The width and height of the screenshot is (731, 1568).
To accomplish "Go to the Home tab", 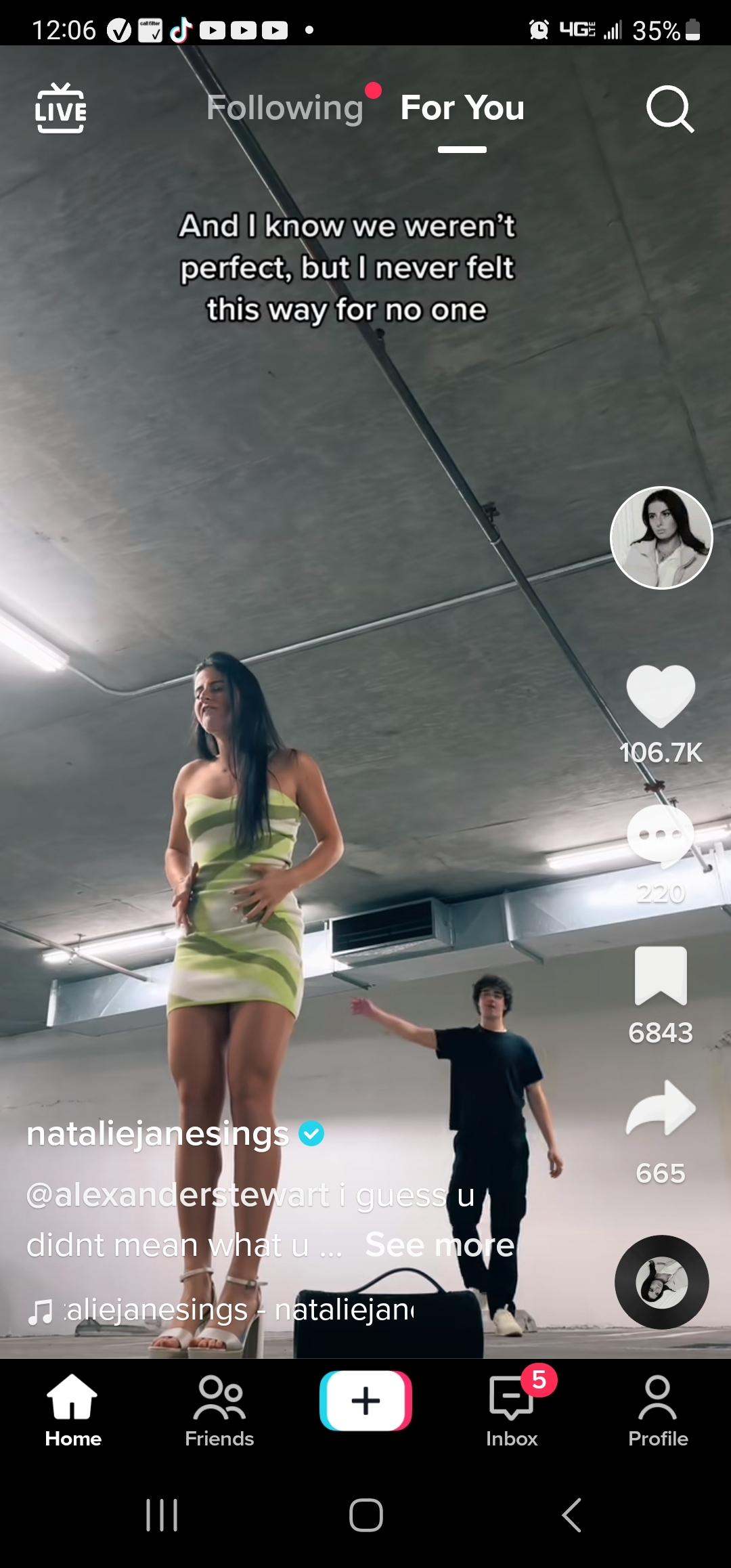I will [73, 1410].
